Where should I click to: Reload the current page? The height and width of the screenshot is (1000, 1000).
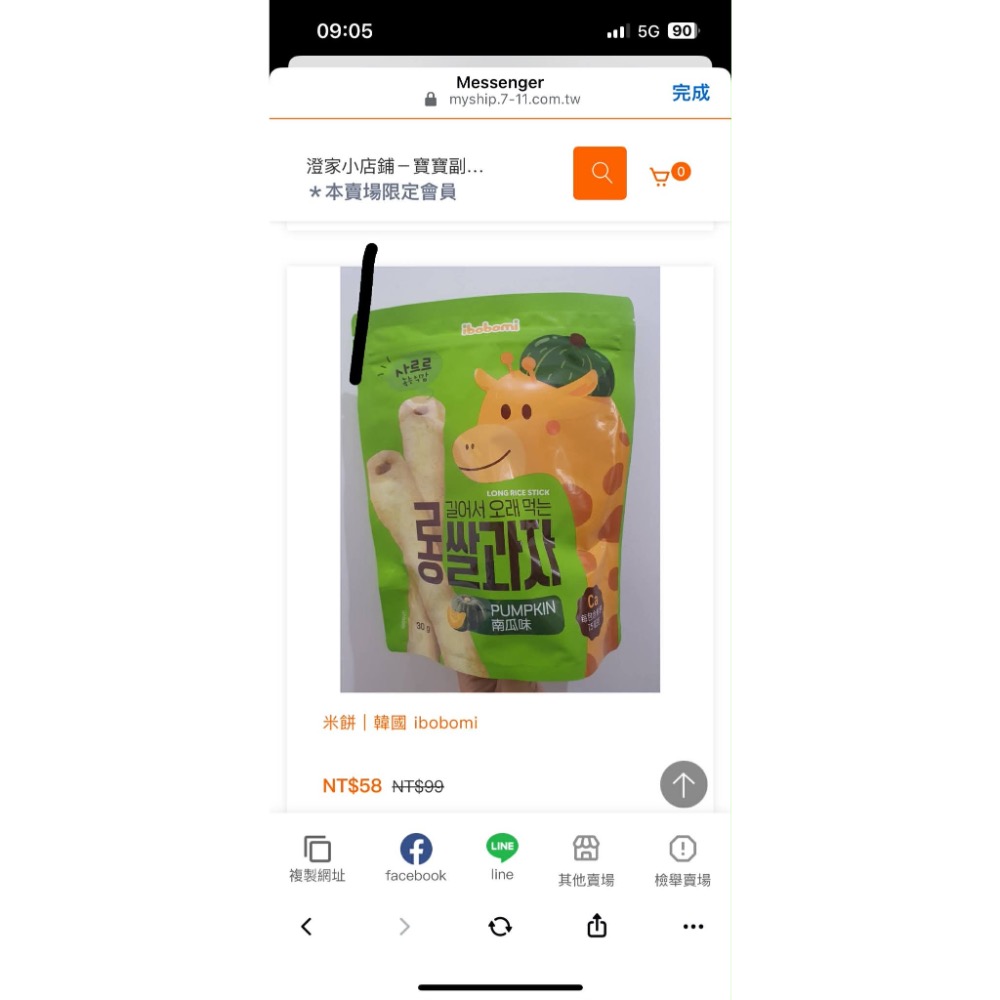point(500,927)
